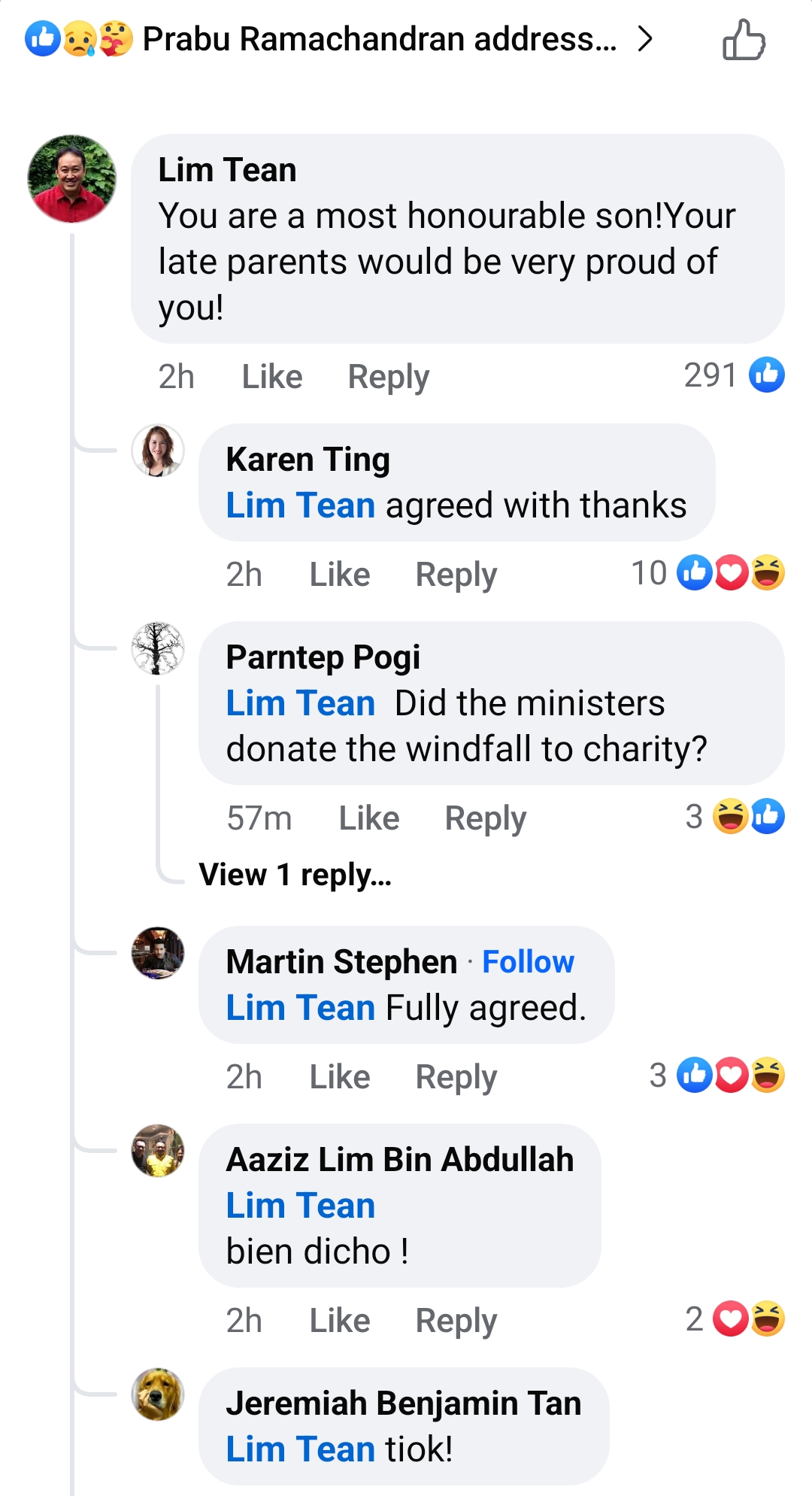
Task: Reply to Lim Tean's comment
Action: click(388, 377)
